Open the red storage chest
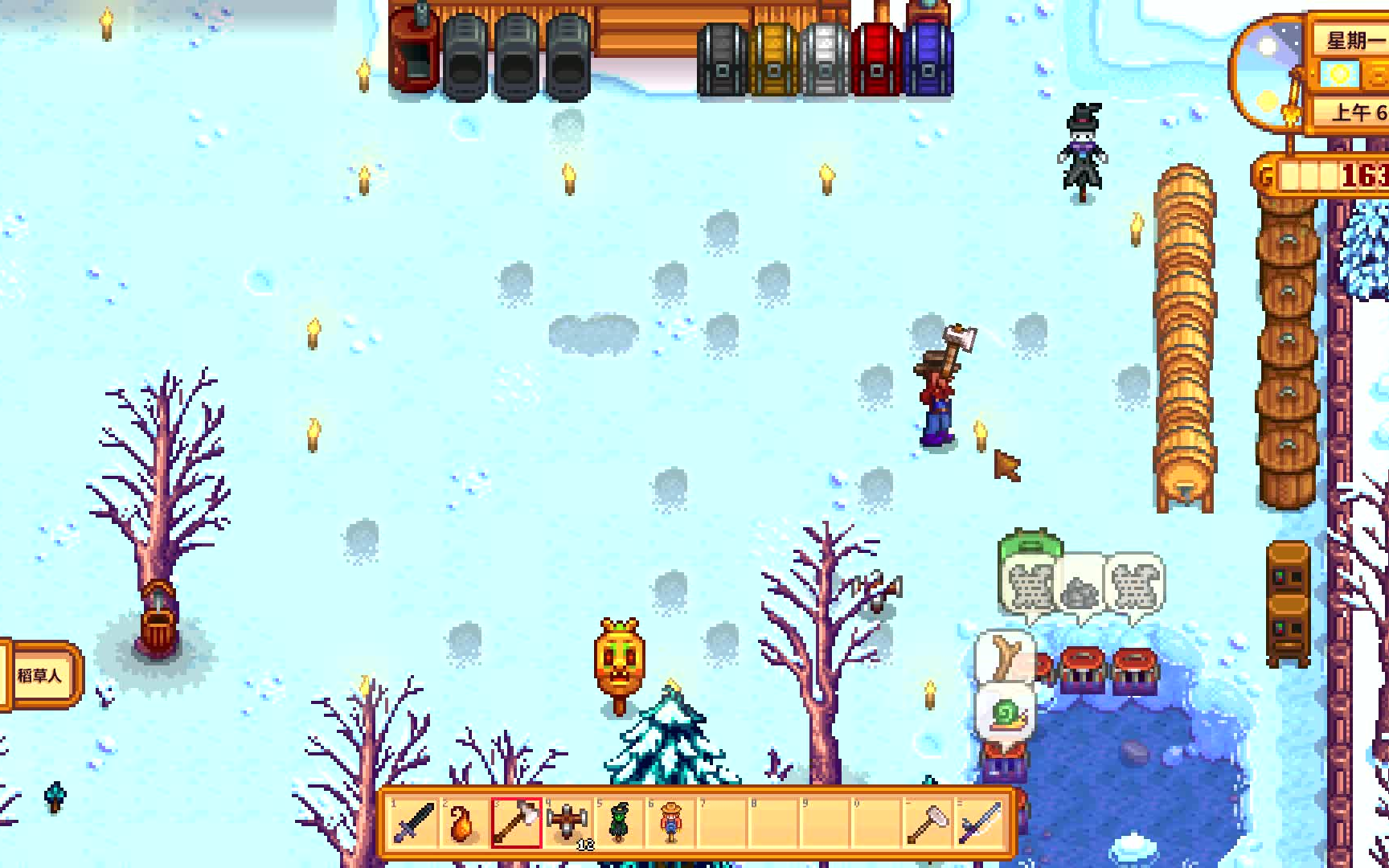The image size is (1389, 868). [x=877, y=61]
